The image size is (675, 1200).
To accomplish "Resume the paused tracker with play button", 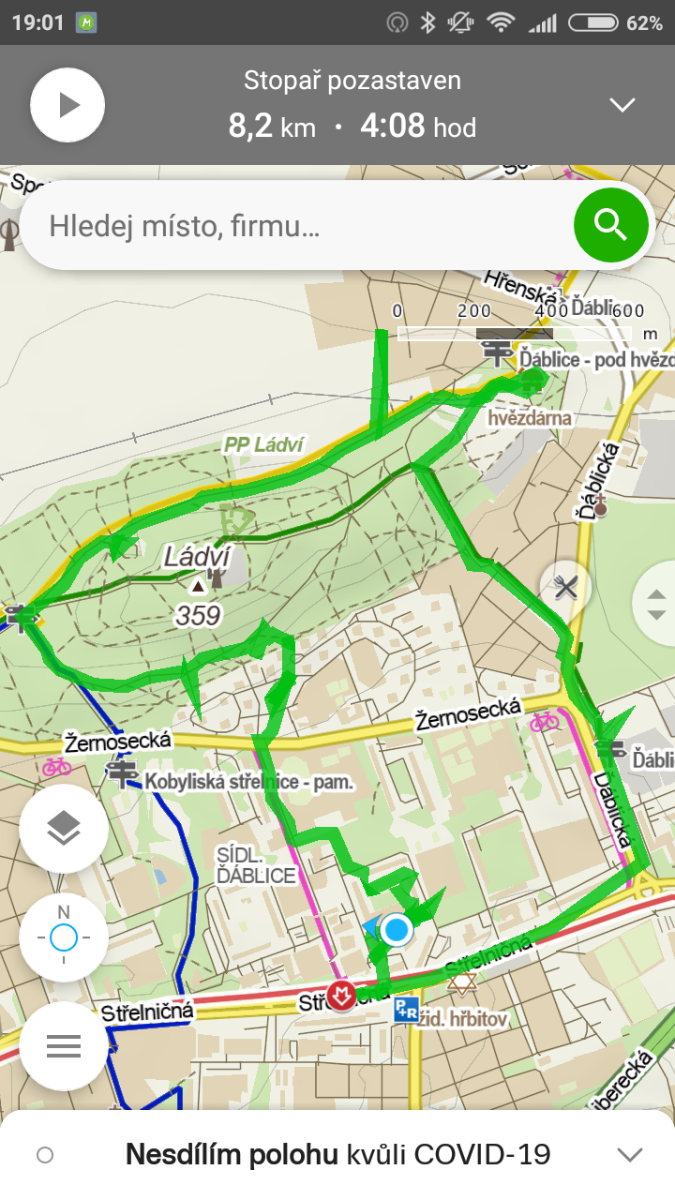I will (67, 105).
